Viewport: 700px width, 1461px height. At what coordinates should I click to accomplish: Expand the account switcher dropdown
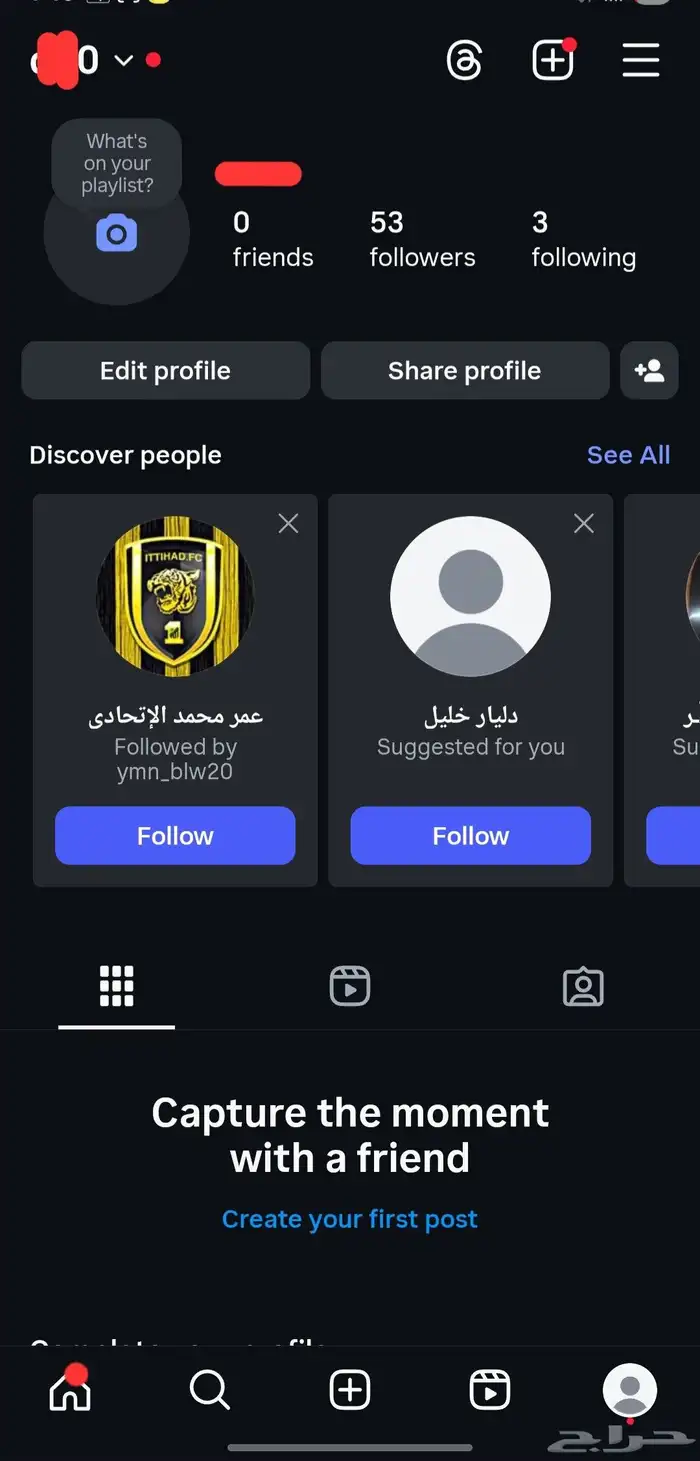pyautogui.click(x=124, y=61)
